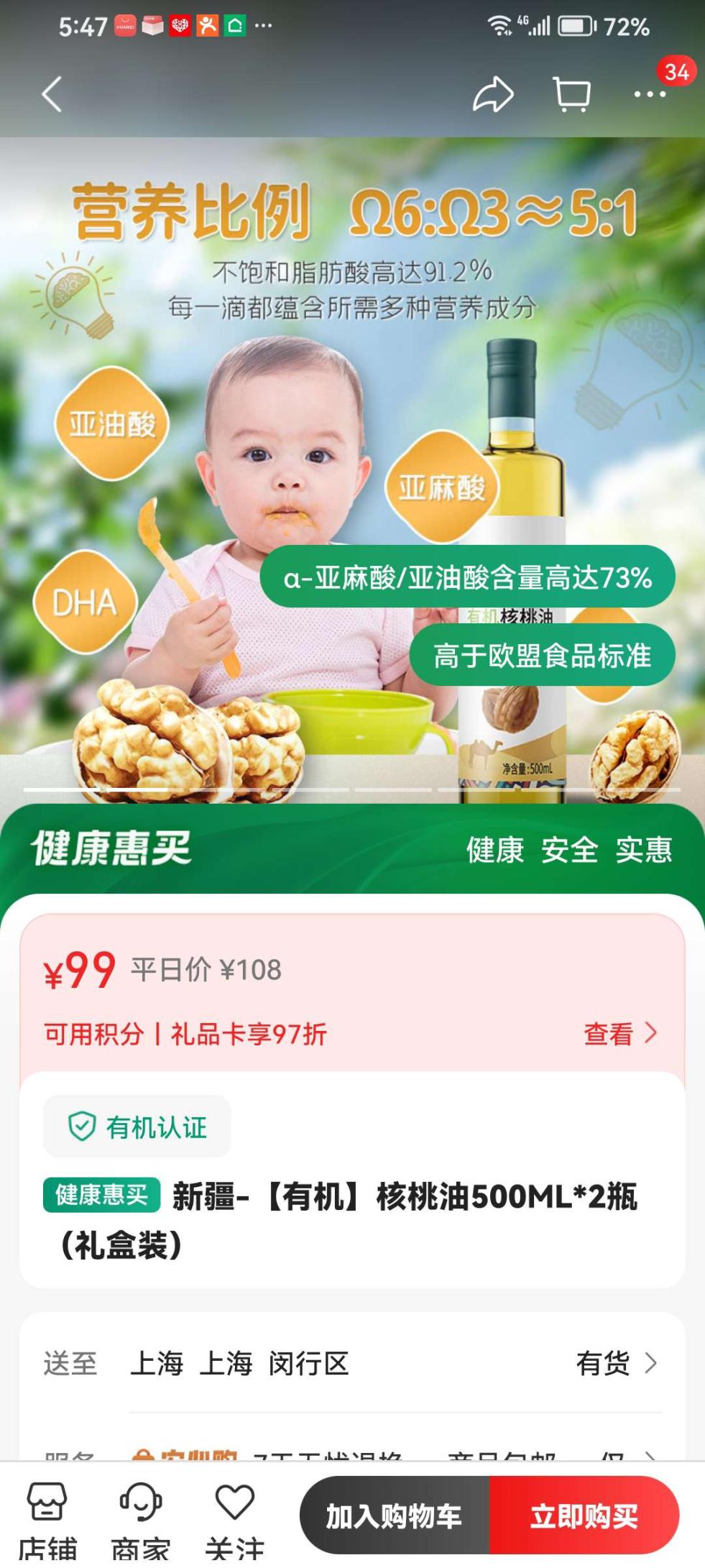The image size is (705, 1568).
Task: Buy now with 立即购买
Action: (x=584, y=1516)
